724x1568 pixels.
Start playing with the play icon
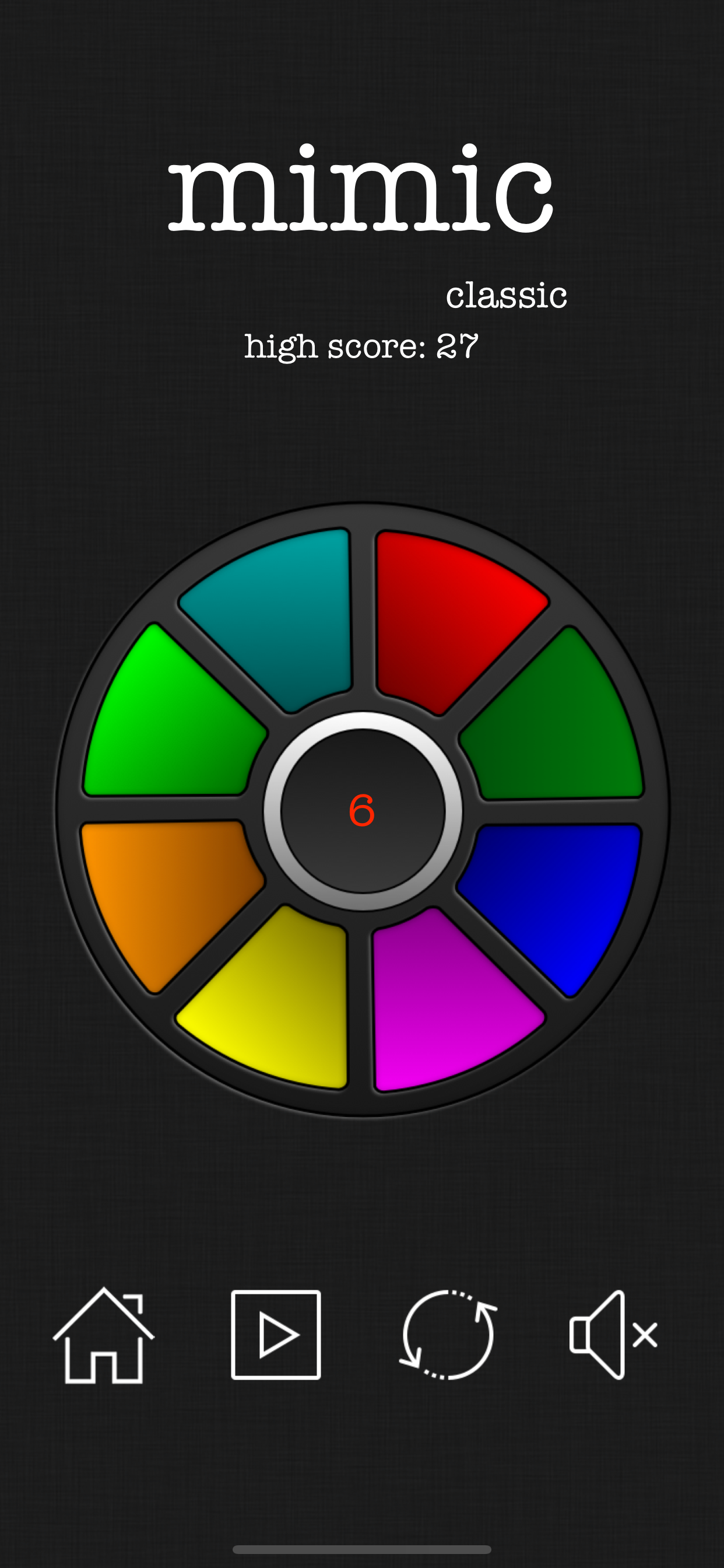click(276, 1334)
